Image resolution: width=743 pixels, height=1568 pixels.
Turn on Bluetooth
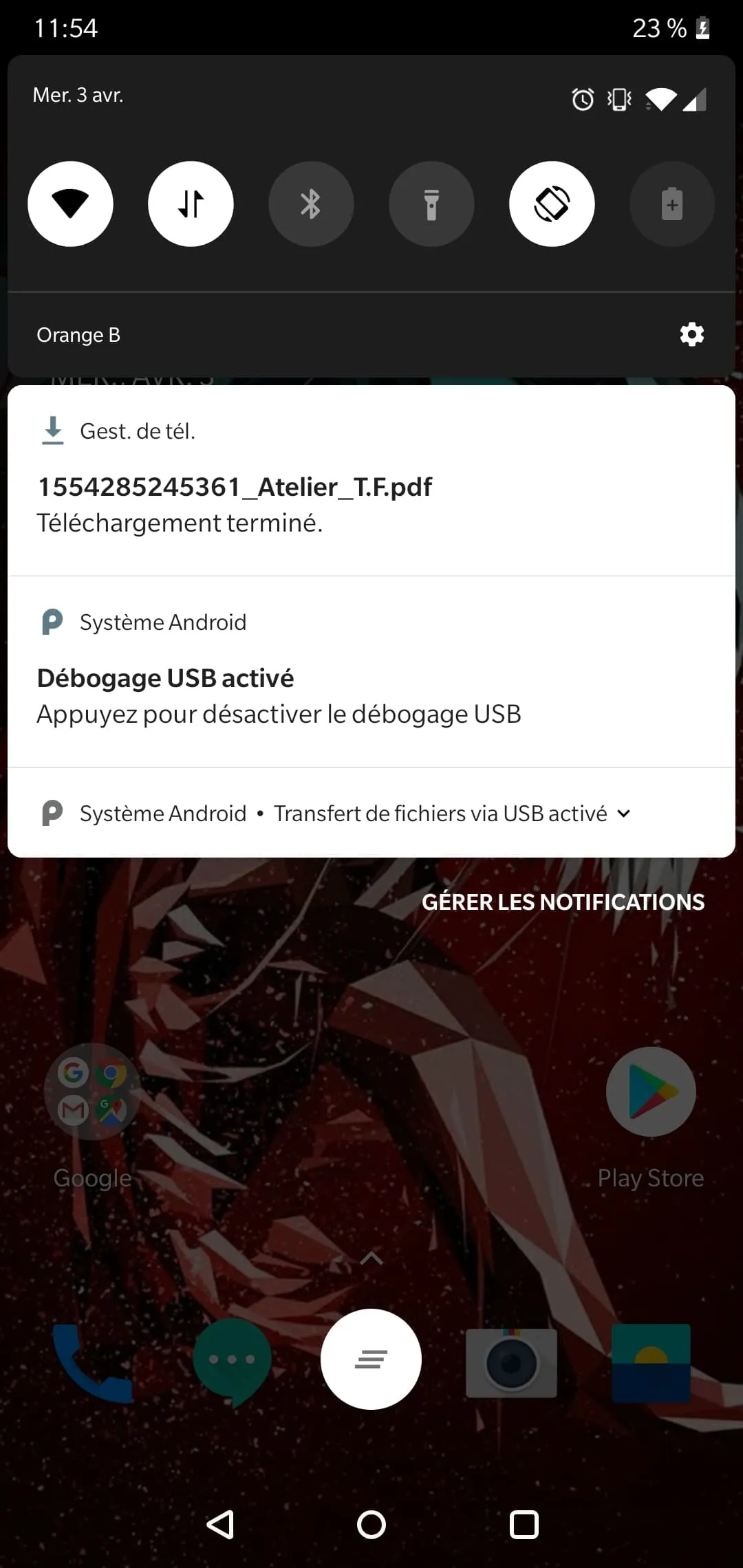tap(311, 204)
